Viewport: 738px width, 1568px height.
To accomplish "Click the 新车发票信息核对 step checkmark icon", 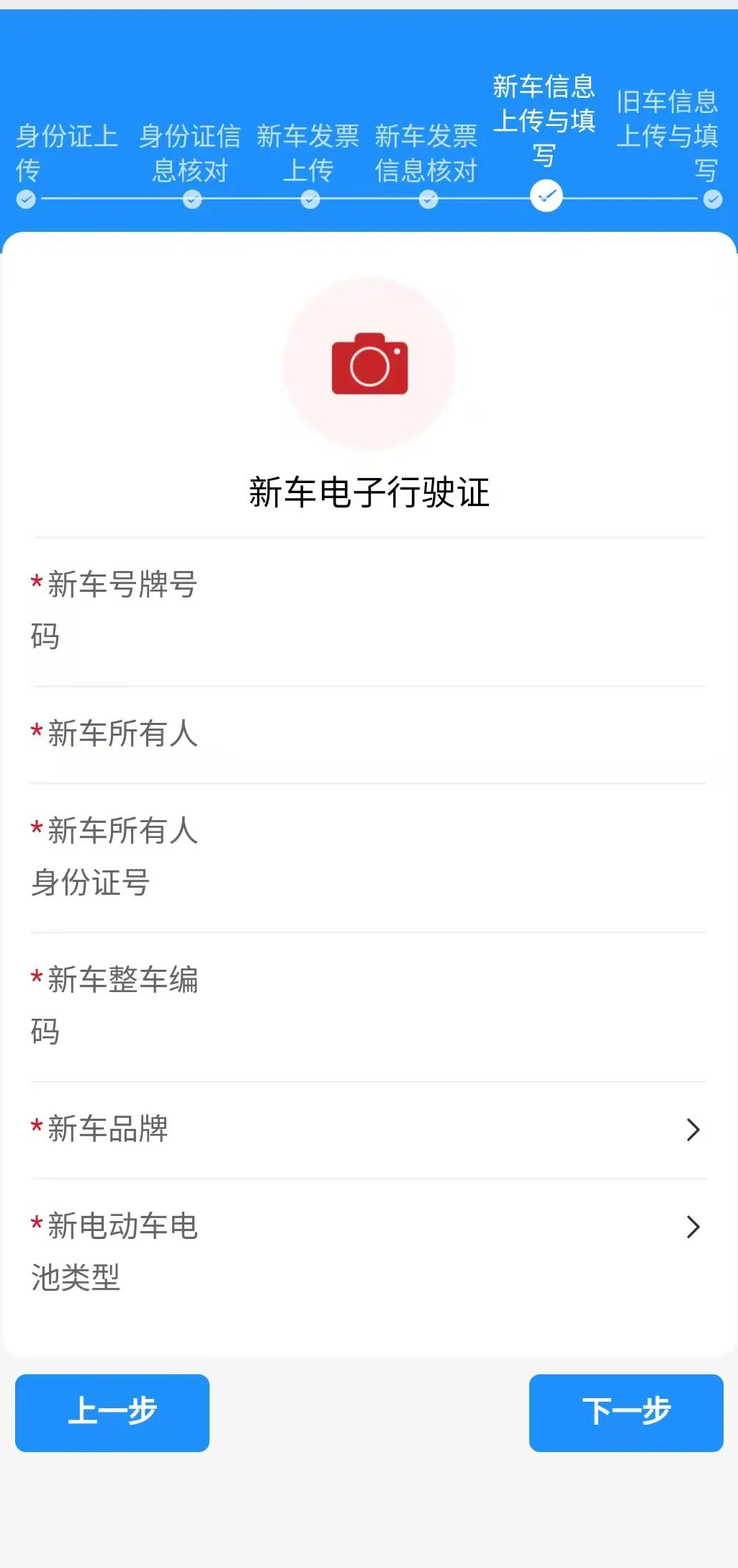I will (x=428, y=199).
